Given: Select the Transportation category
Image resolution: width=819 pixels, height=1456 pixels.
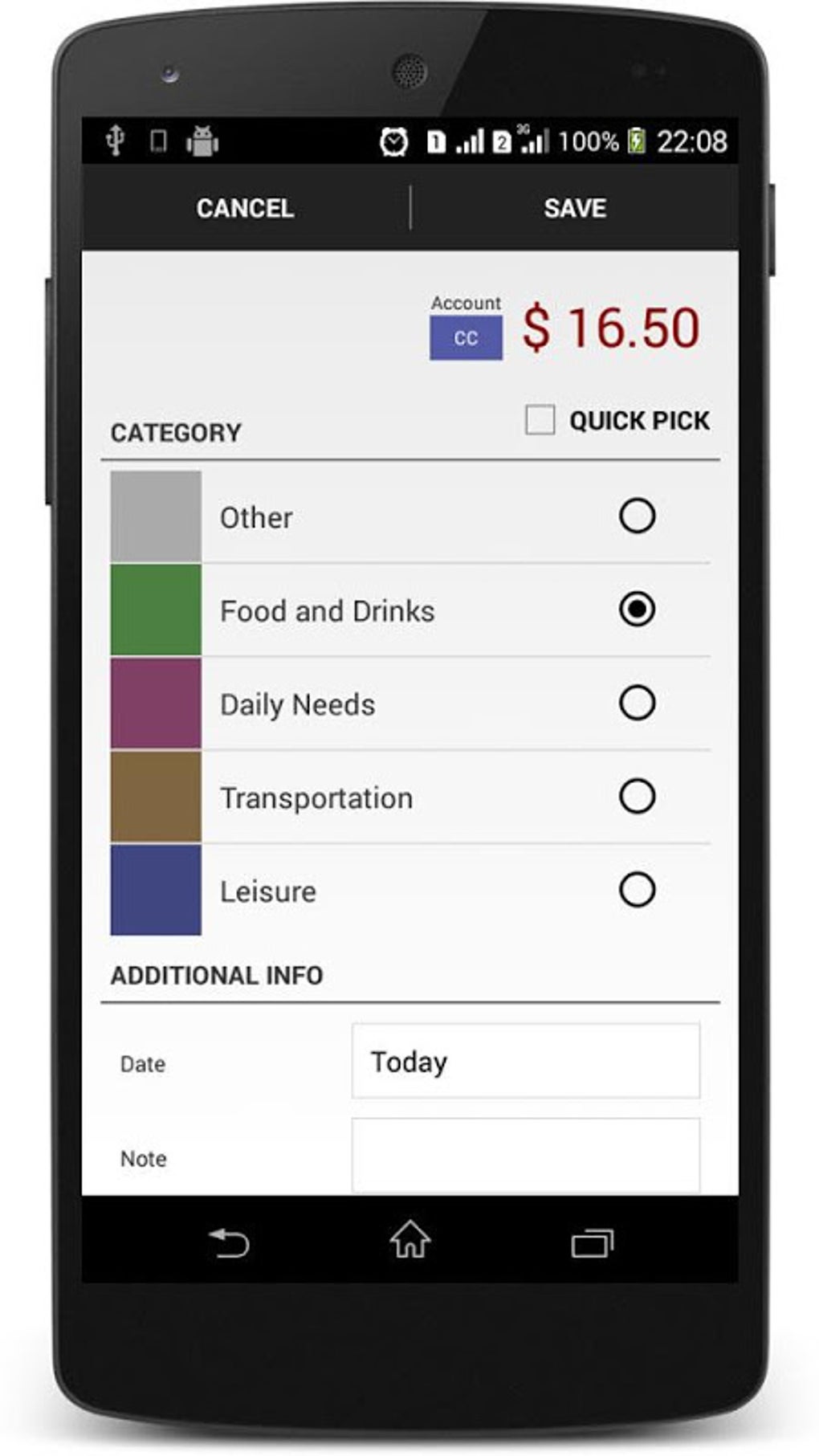Looking at the screenshot, I should click(x=637, y=797).
